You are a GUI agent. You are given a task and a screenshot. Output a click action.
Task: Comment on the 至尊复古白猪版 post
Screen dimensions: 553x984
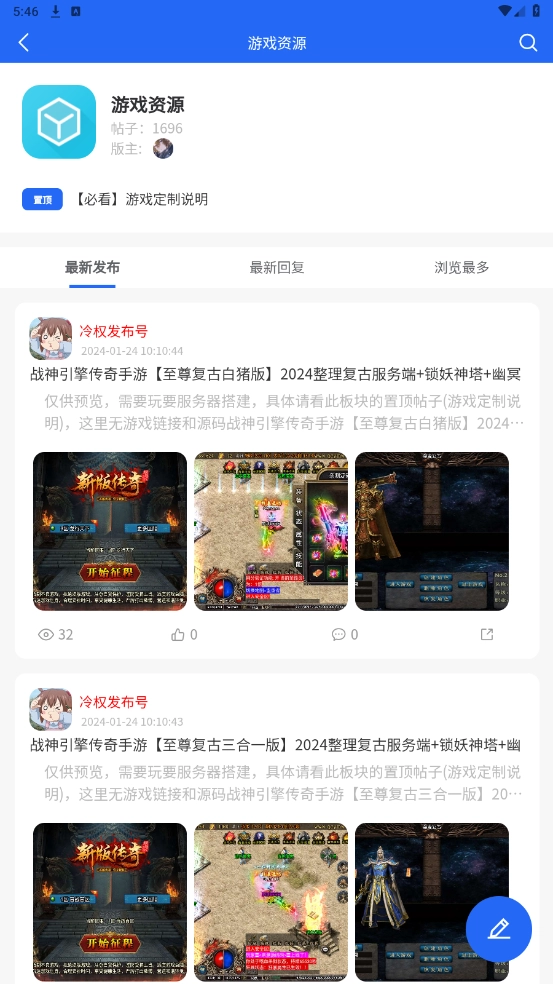pyautogui.click(x=345, y=634)
